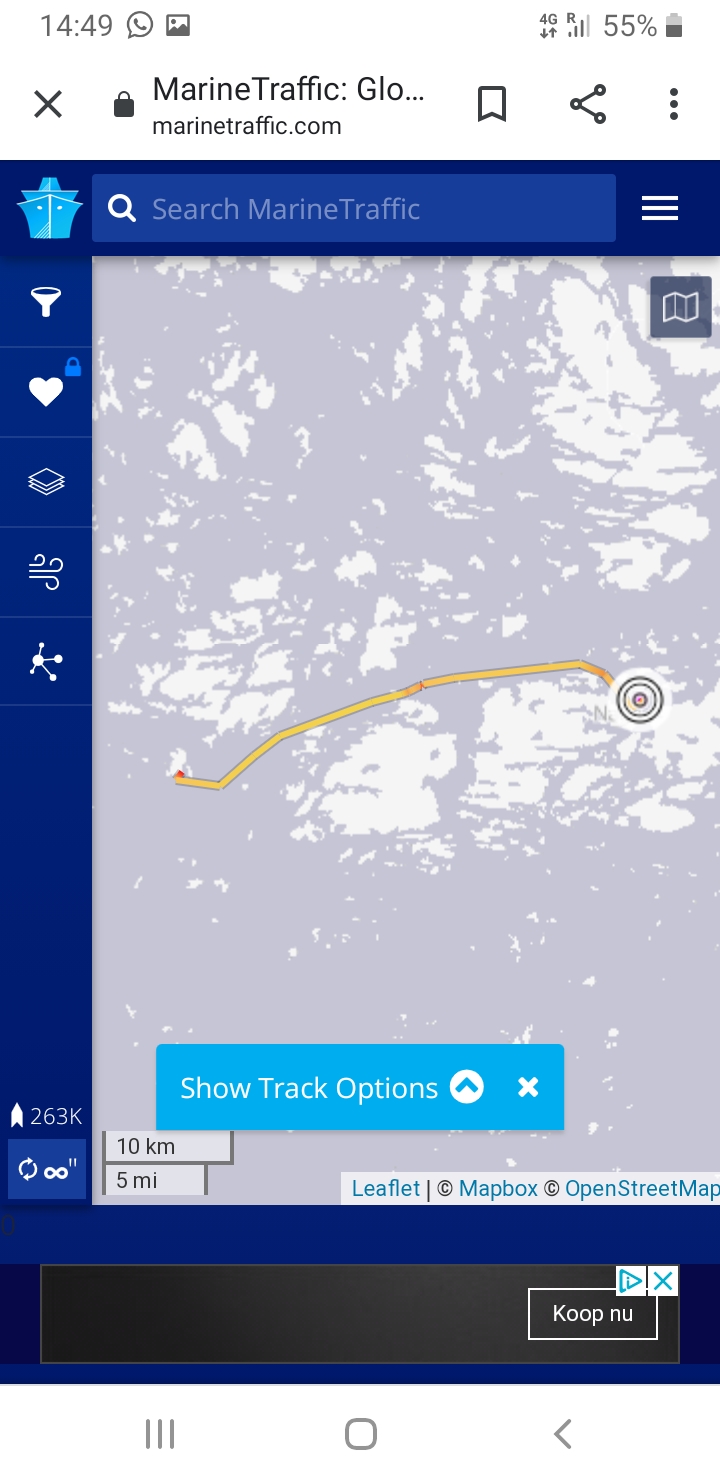The image size is (720, 1480).
Task: Close the browser tab with X
Action: click(48, 104)
